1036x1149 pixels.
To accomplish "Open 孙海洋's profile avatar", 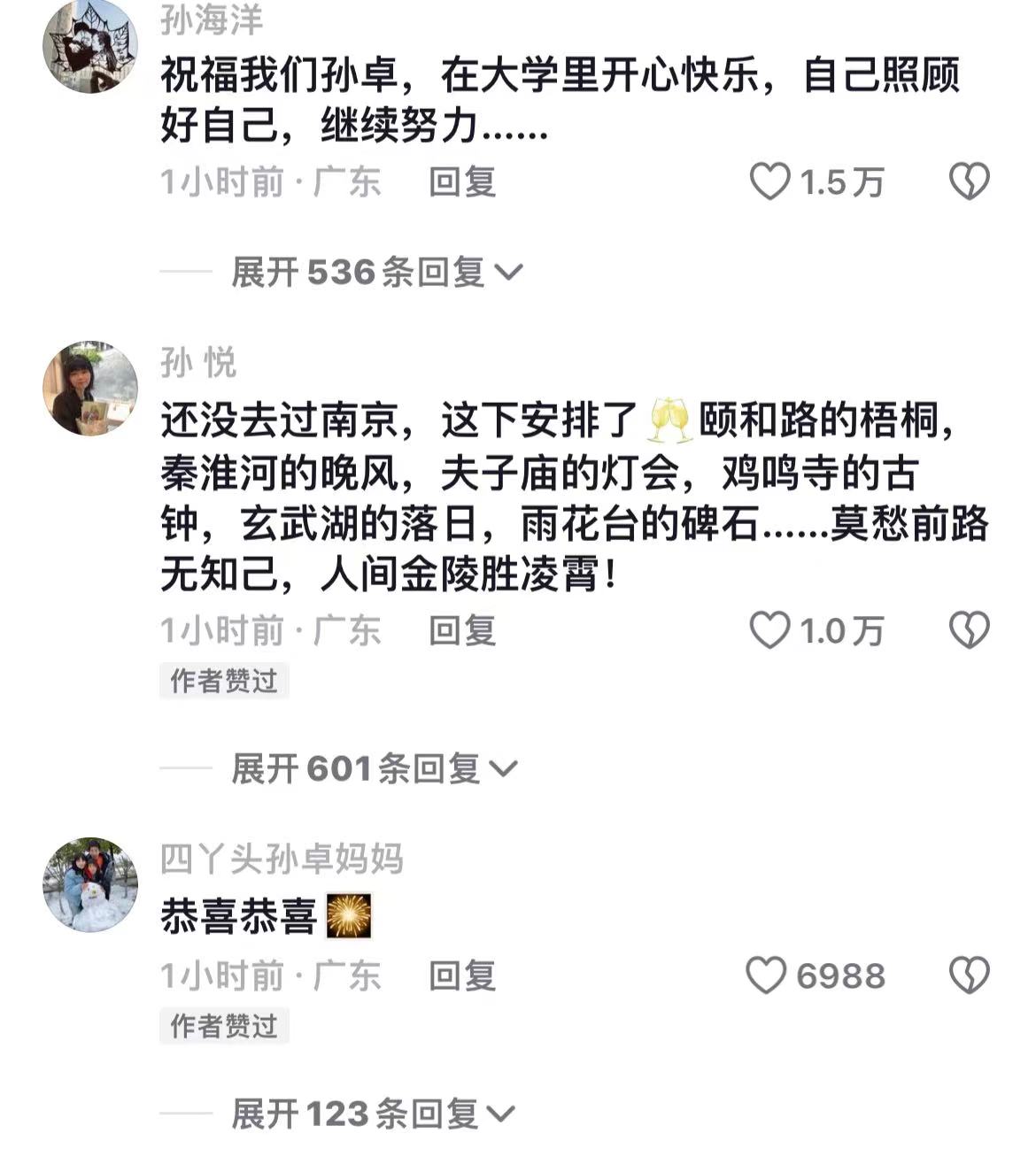I will (x=90, y=46).
